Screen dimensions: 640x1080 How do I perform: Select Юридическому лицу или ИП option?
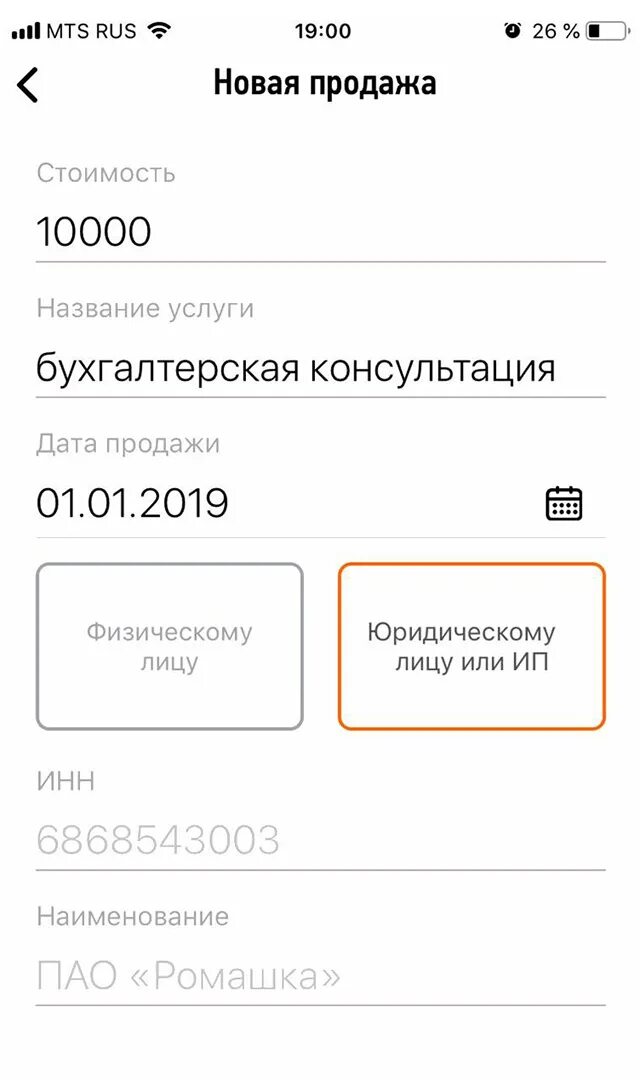coord(471,646)
